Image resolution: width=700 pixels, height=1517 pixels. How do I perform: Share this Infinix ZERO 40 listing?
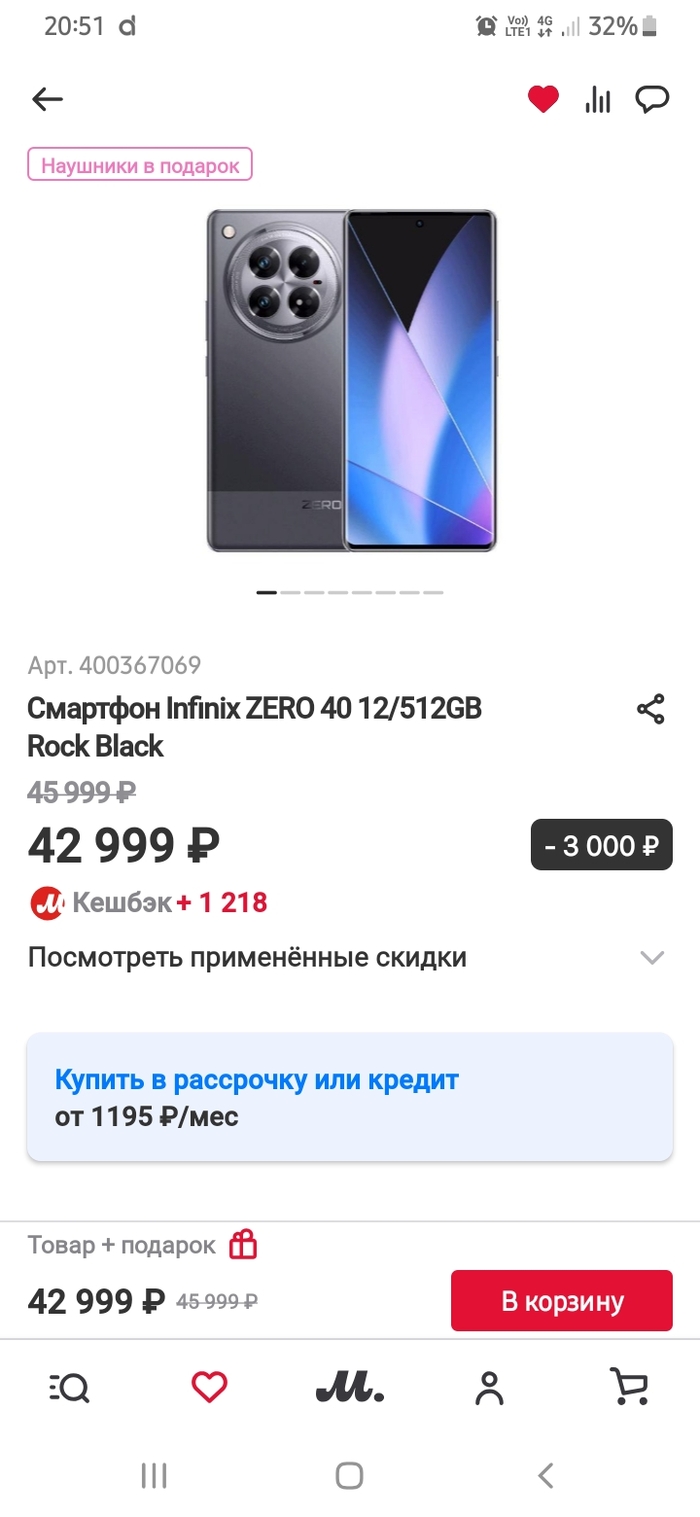(x=651, y=710)
